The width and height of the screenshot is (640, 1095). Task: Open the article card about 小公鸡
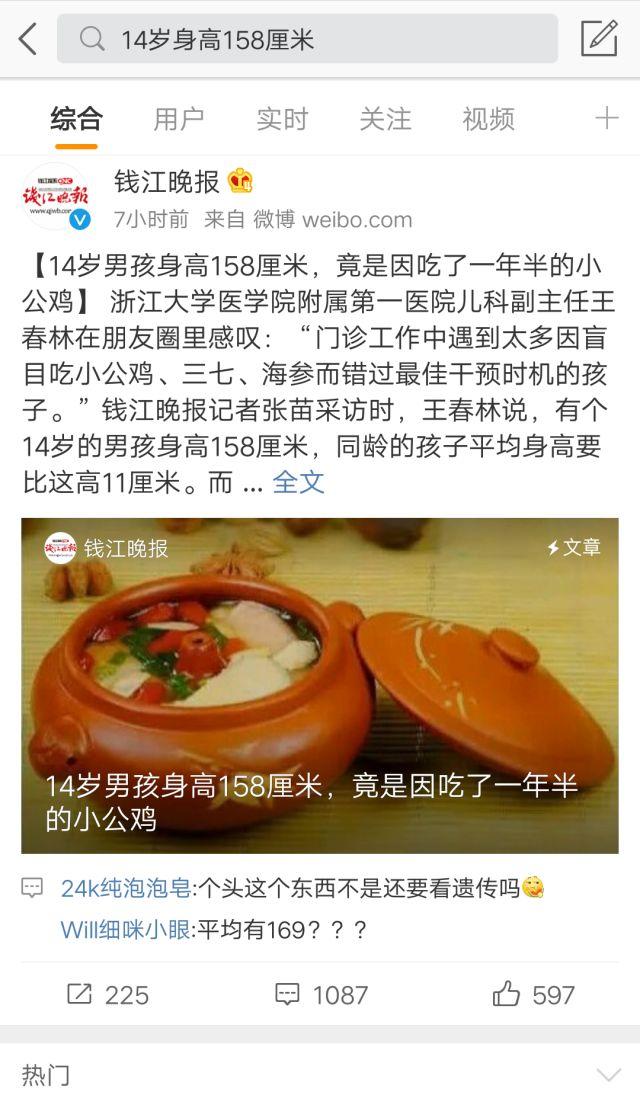click(320, 685)
